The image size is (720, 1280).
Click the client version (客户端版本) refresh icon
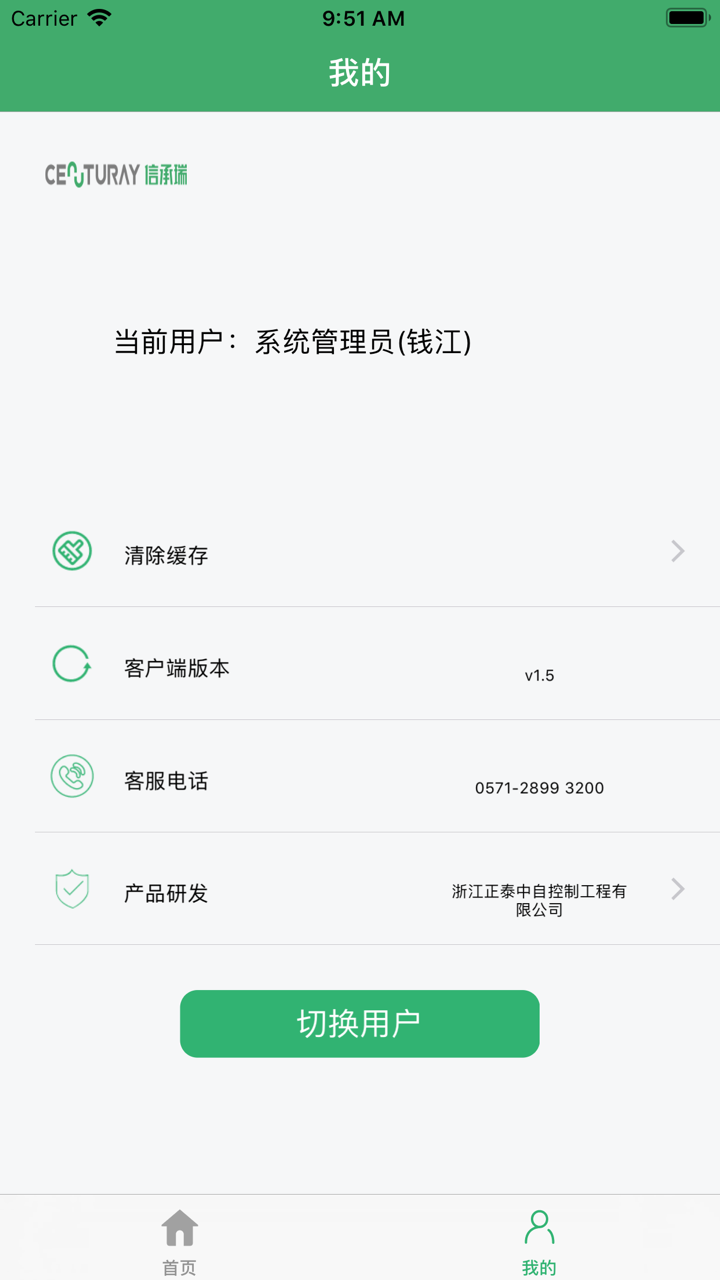69,663
